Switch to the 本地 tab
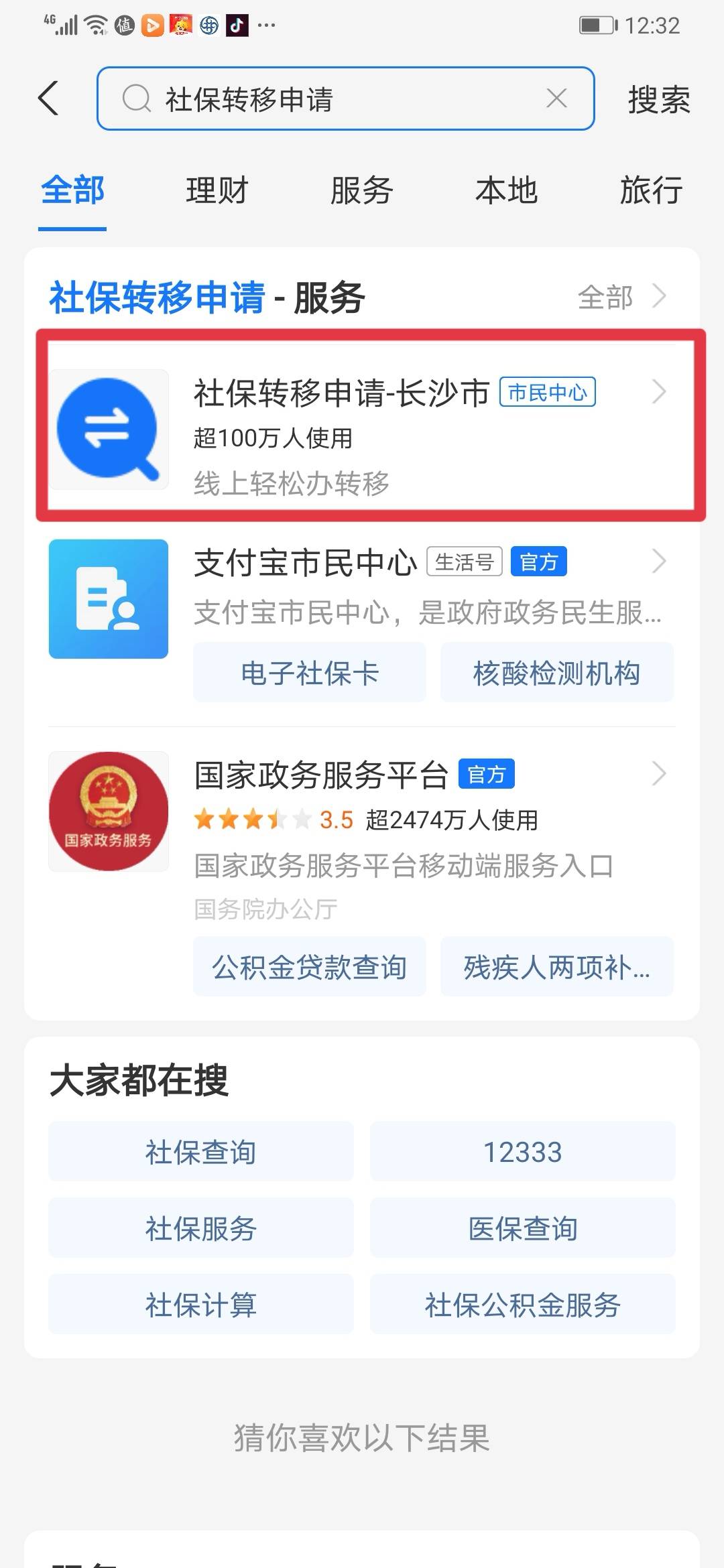This screenshot has width=724, height=1568. coord(506,190)
